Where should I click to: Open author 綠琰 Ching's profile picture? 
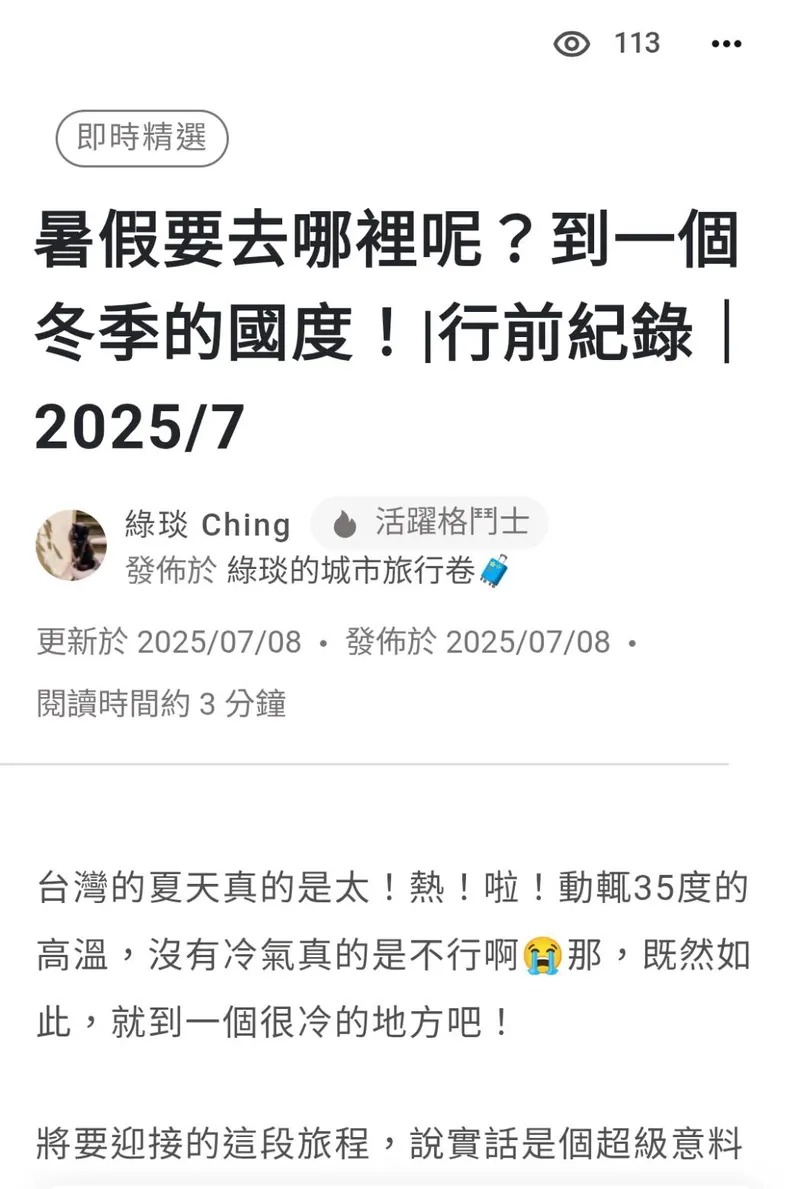[x=71, y=545]
